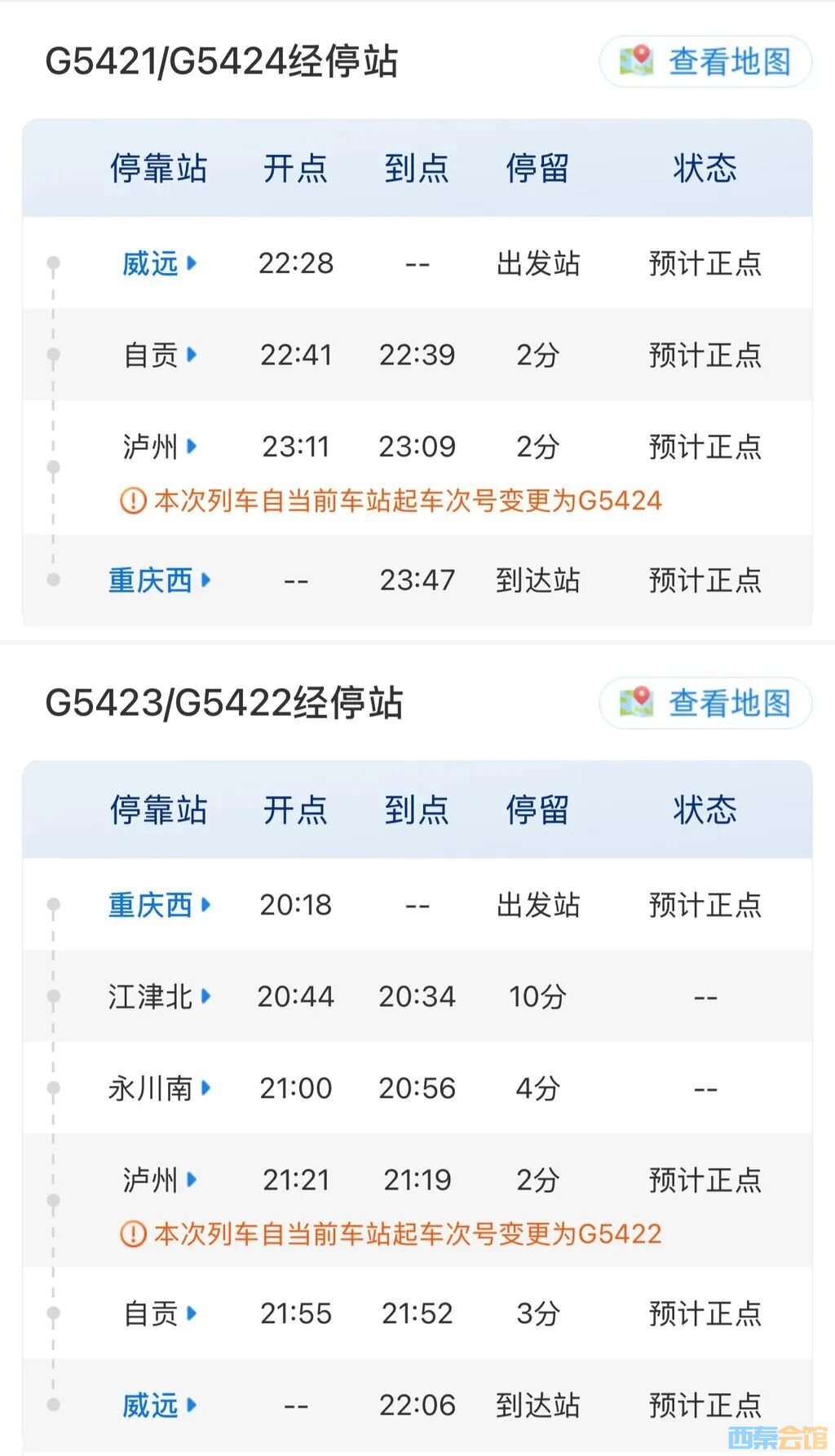Open the map for train G5421/G5424
The image size is (835, 1456).
coord(706,62)
